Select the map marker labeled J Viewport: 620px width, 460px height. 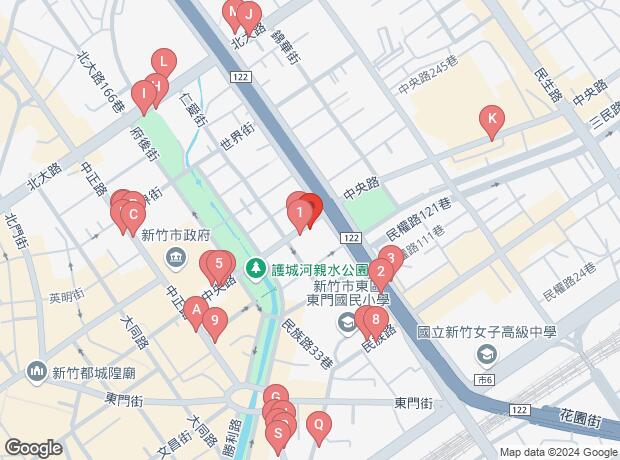249,15
